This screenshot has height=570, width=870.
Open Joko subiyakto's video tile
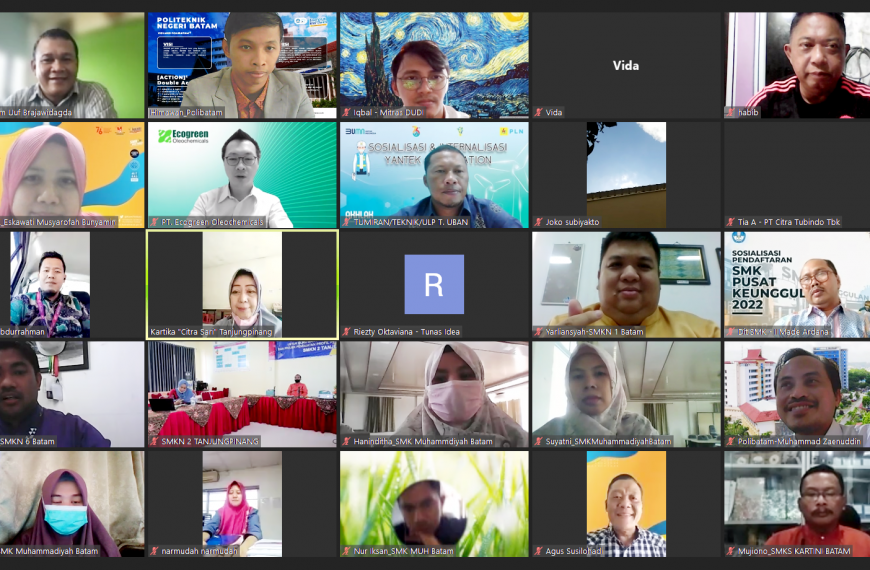pos(626,175)
